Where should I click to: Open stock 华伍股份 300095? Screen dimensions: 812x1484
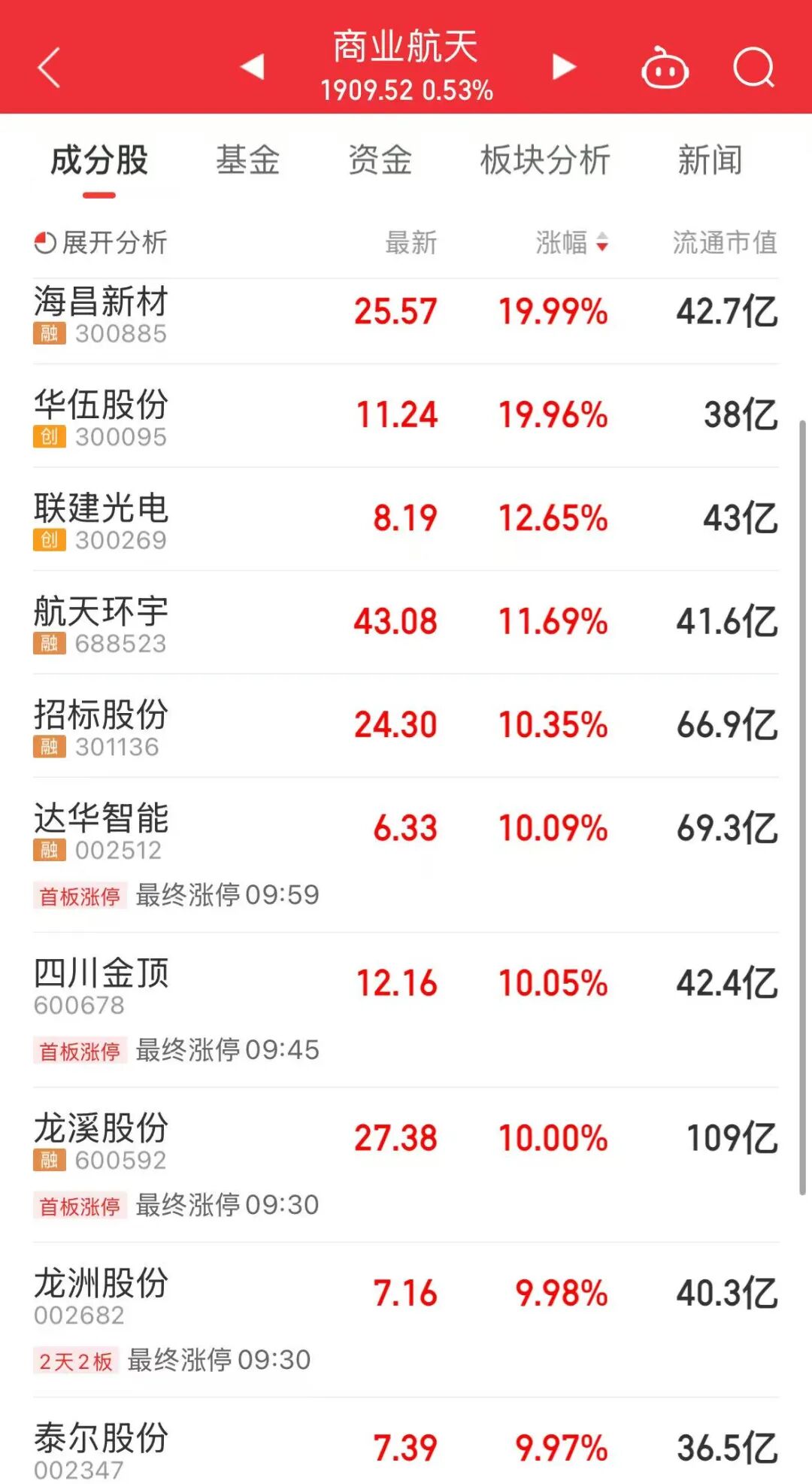pos(101,416)
